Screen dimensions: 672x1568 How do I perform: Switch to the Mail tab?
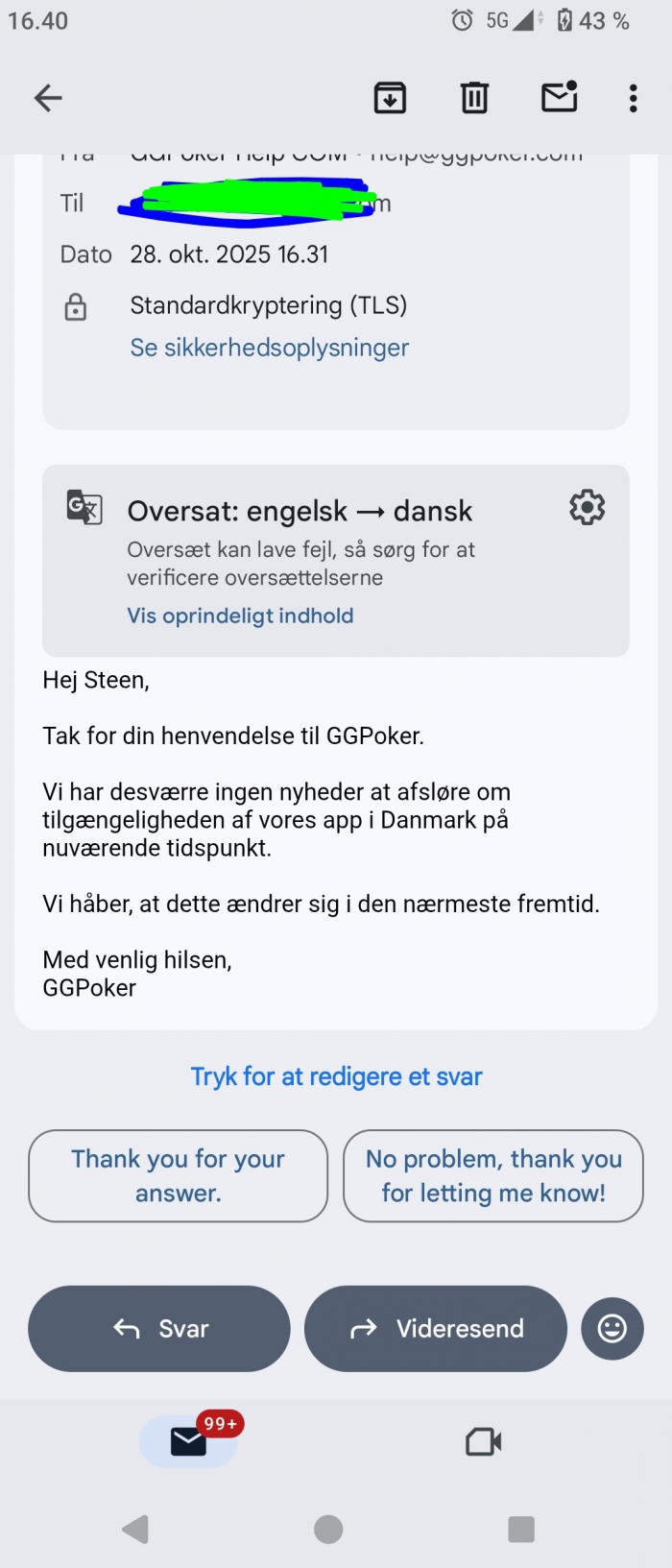189,1441
